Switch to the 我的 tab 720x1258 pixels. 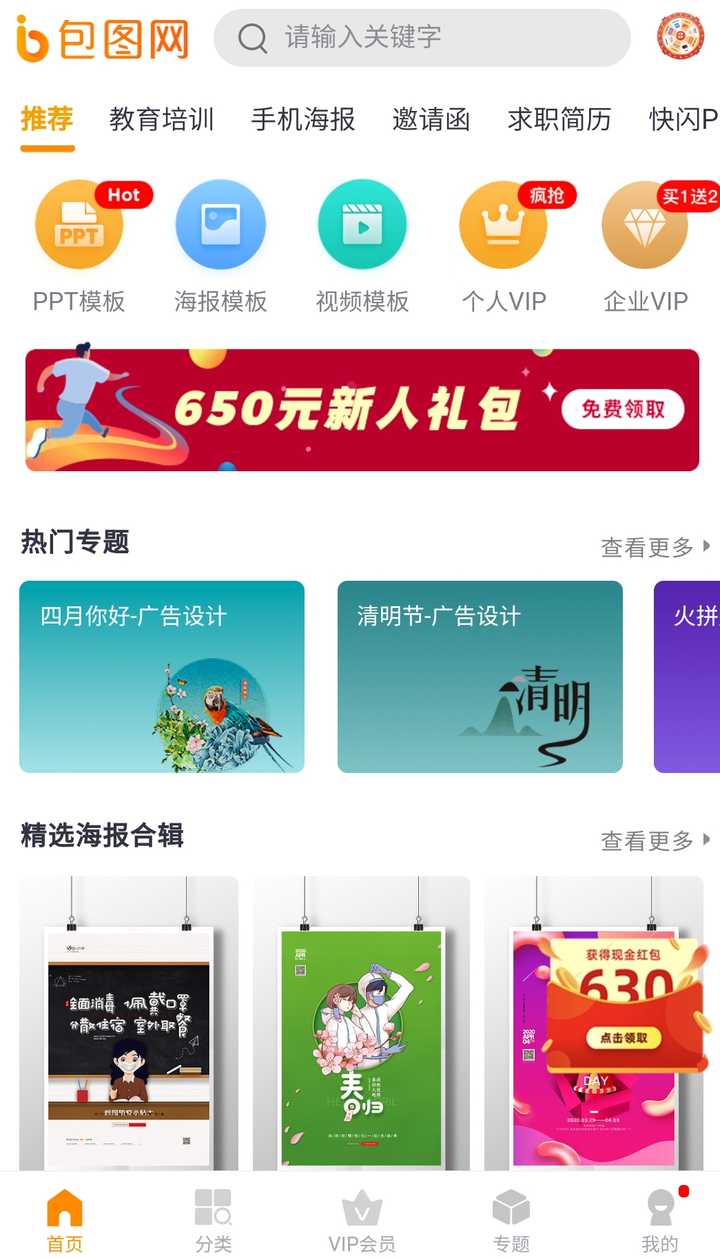[660, 1220]
